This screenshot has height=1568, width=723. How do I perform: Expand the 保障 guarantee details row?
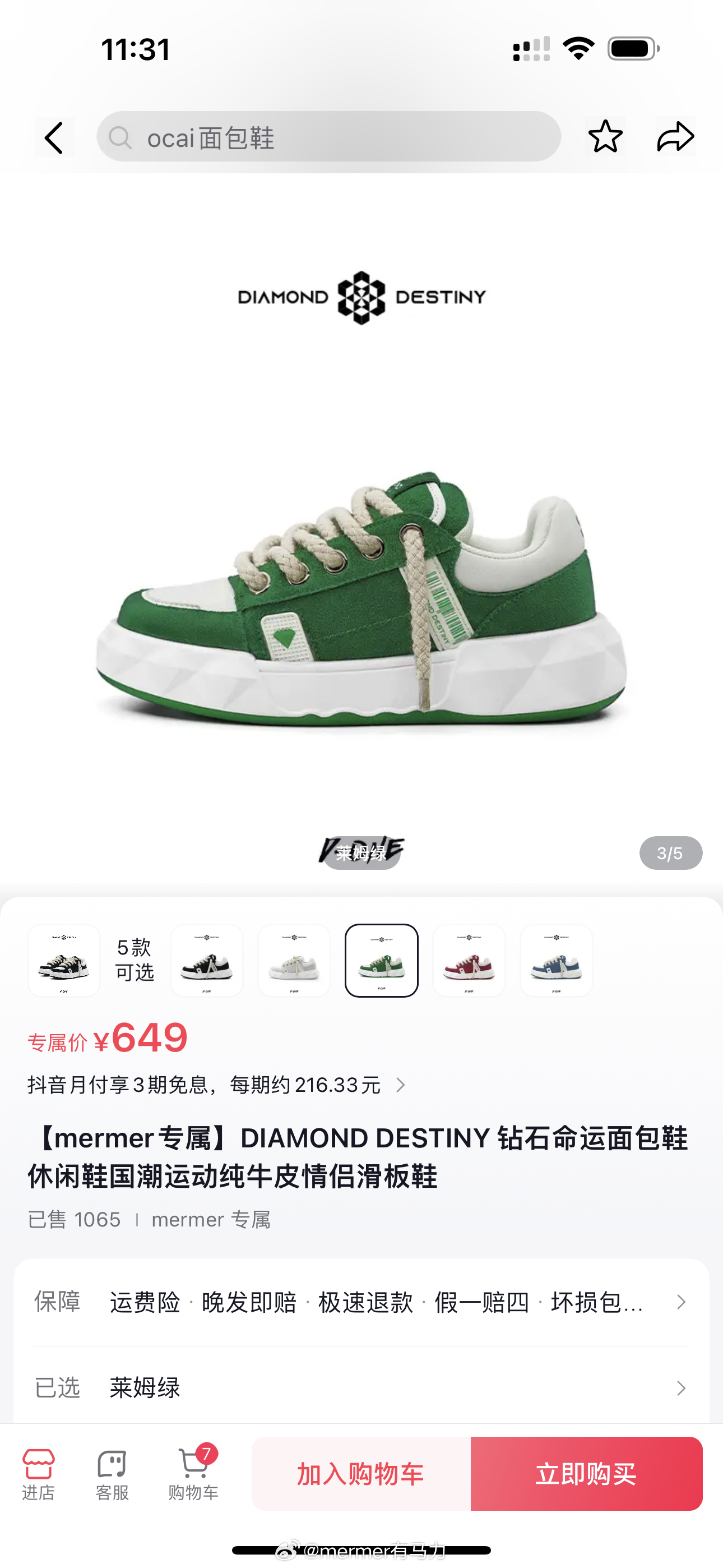click(x=361, y=1303)
